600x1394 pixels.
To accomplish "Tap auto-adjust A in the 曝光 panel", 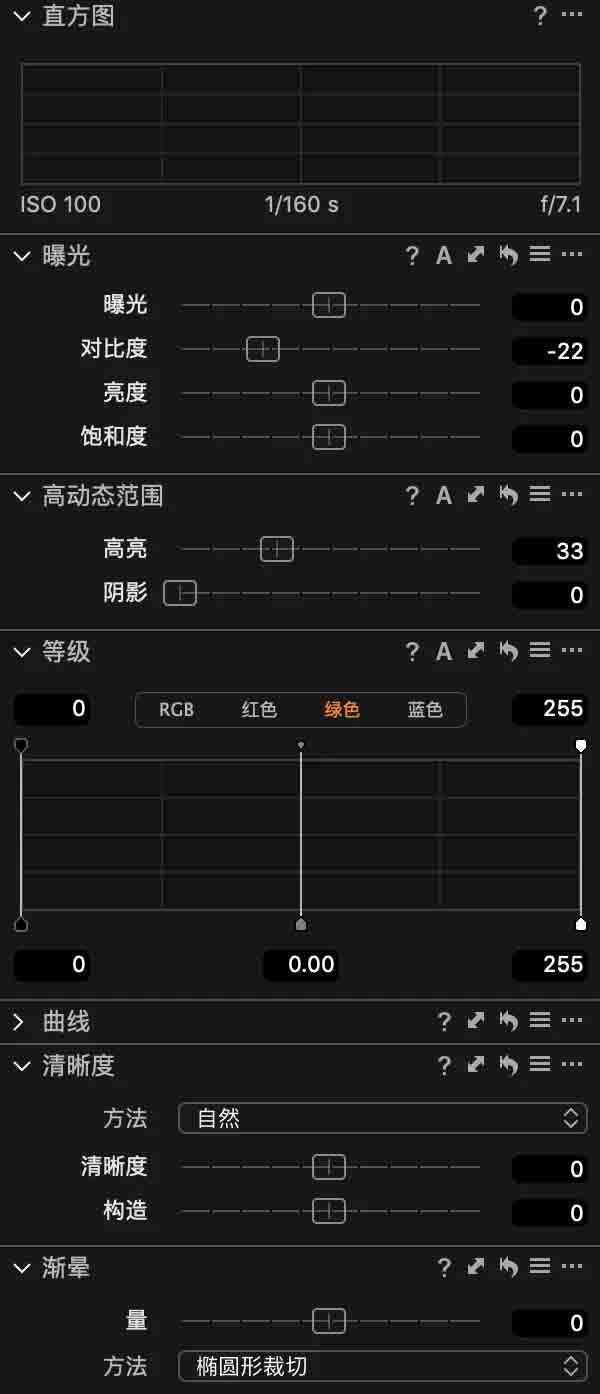I will click(x=444, y=256).
